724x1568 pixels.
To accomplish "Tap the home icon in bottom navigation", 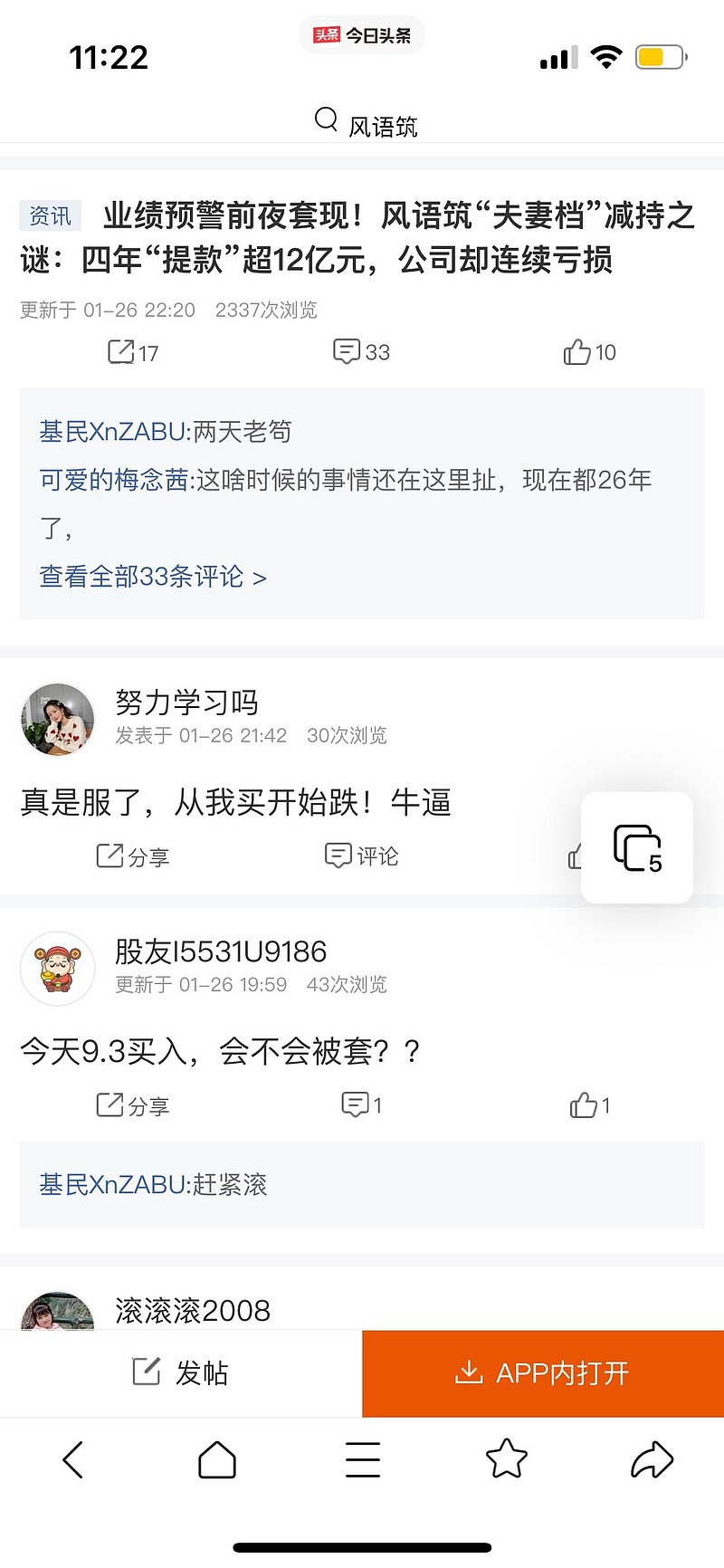I will coord(217,1459).
